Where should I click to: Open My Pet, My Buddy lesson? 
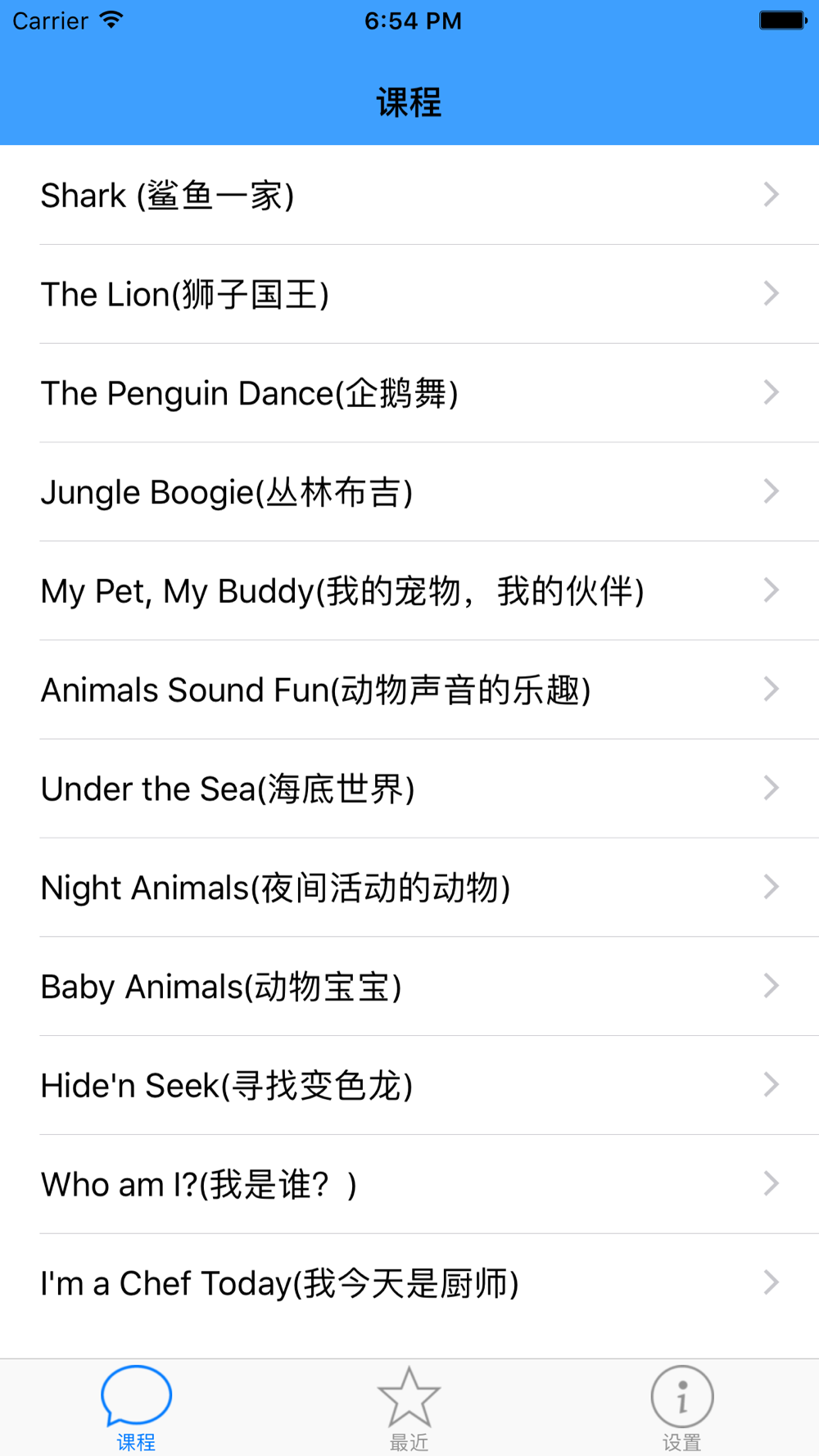(409, 591)
